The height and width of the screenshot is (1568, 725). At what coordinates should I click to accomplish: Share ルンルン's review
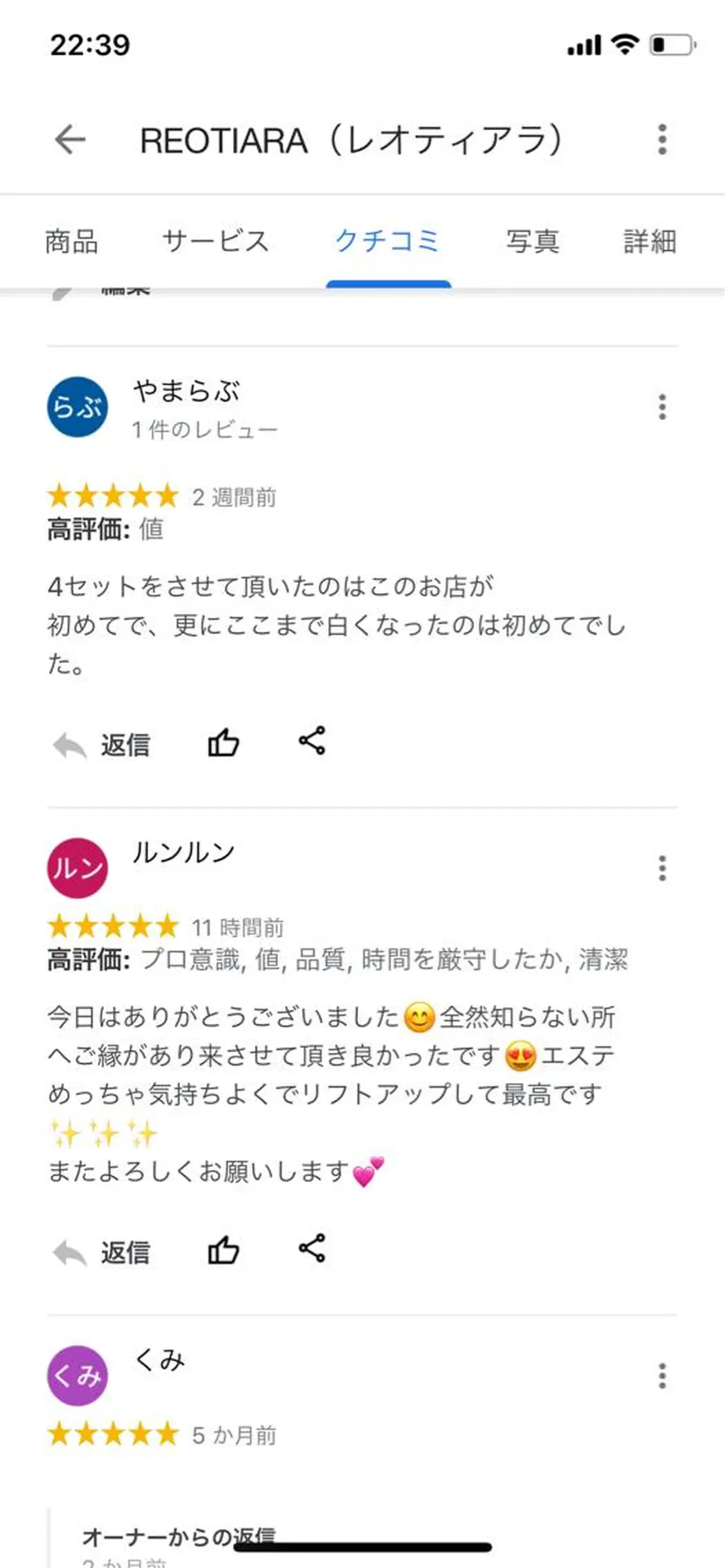point(311,1248)
